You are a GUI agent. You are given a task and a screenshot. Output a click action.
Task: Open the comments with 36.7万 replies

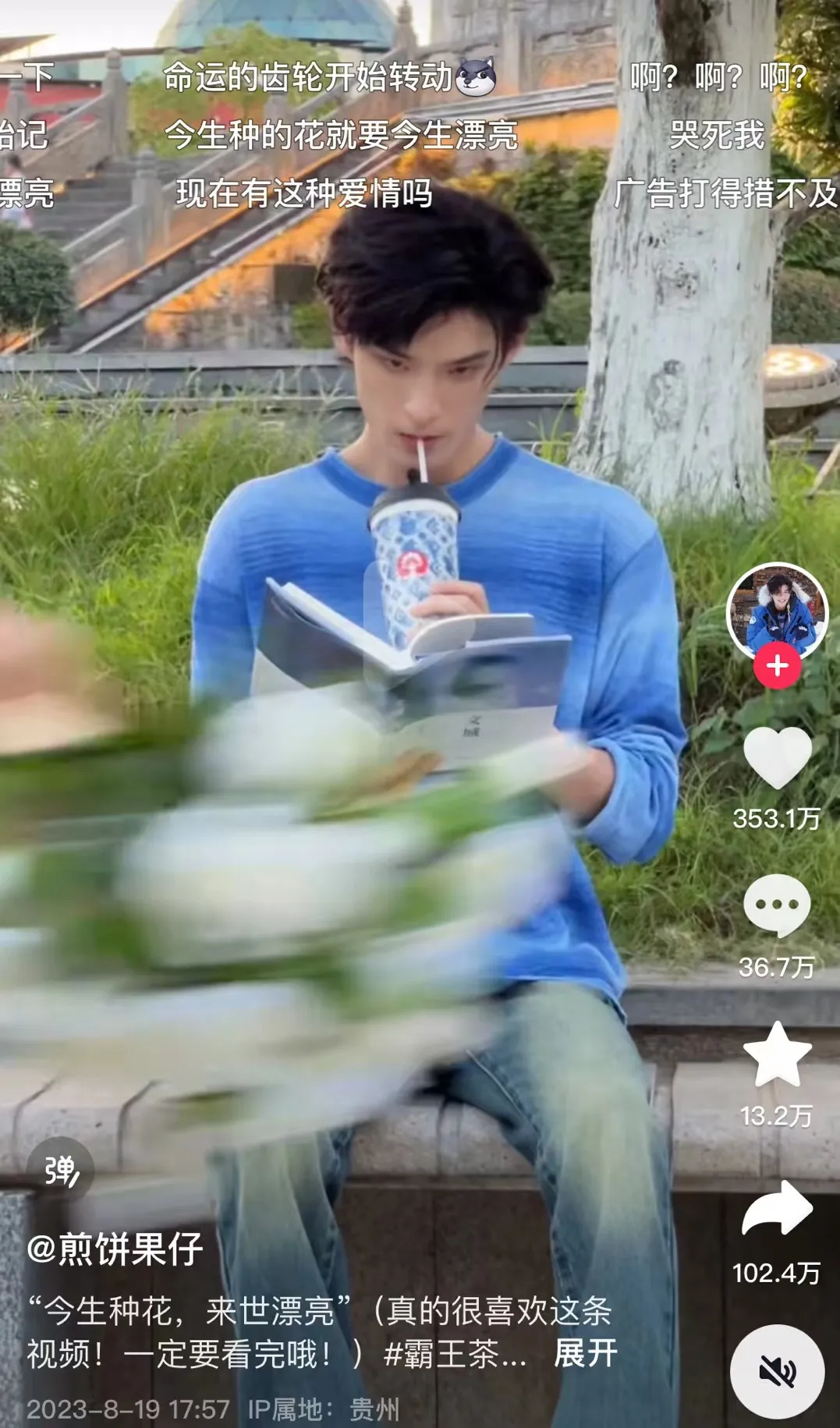tap(777, 905)
